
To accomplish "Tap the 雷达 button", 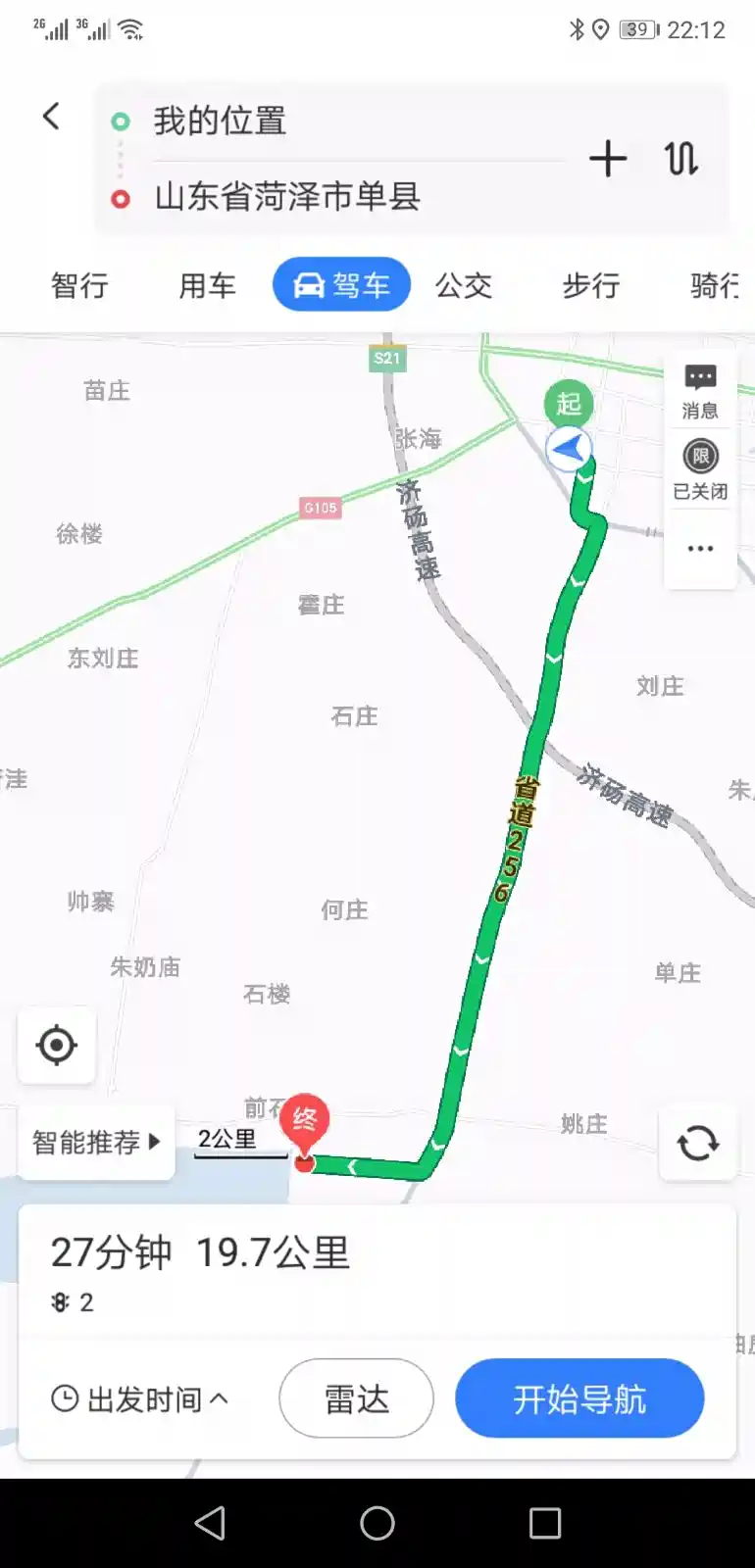I will (x=356, y=1398).
